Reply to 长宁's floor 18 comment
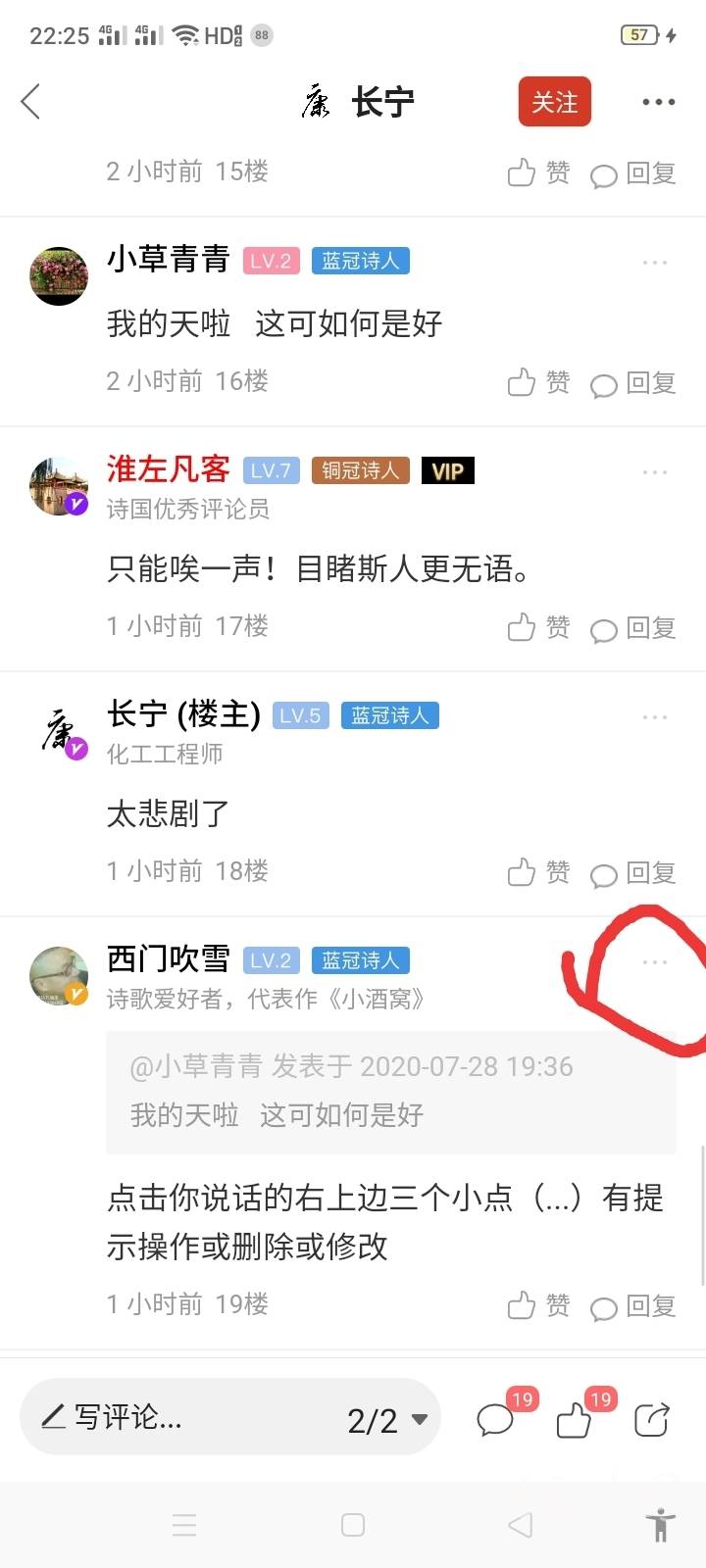The width and height of the screenshot is (706, 1568). coord(633,873)
